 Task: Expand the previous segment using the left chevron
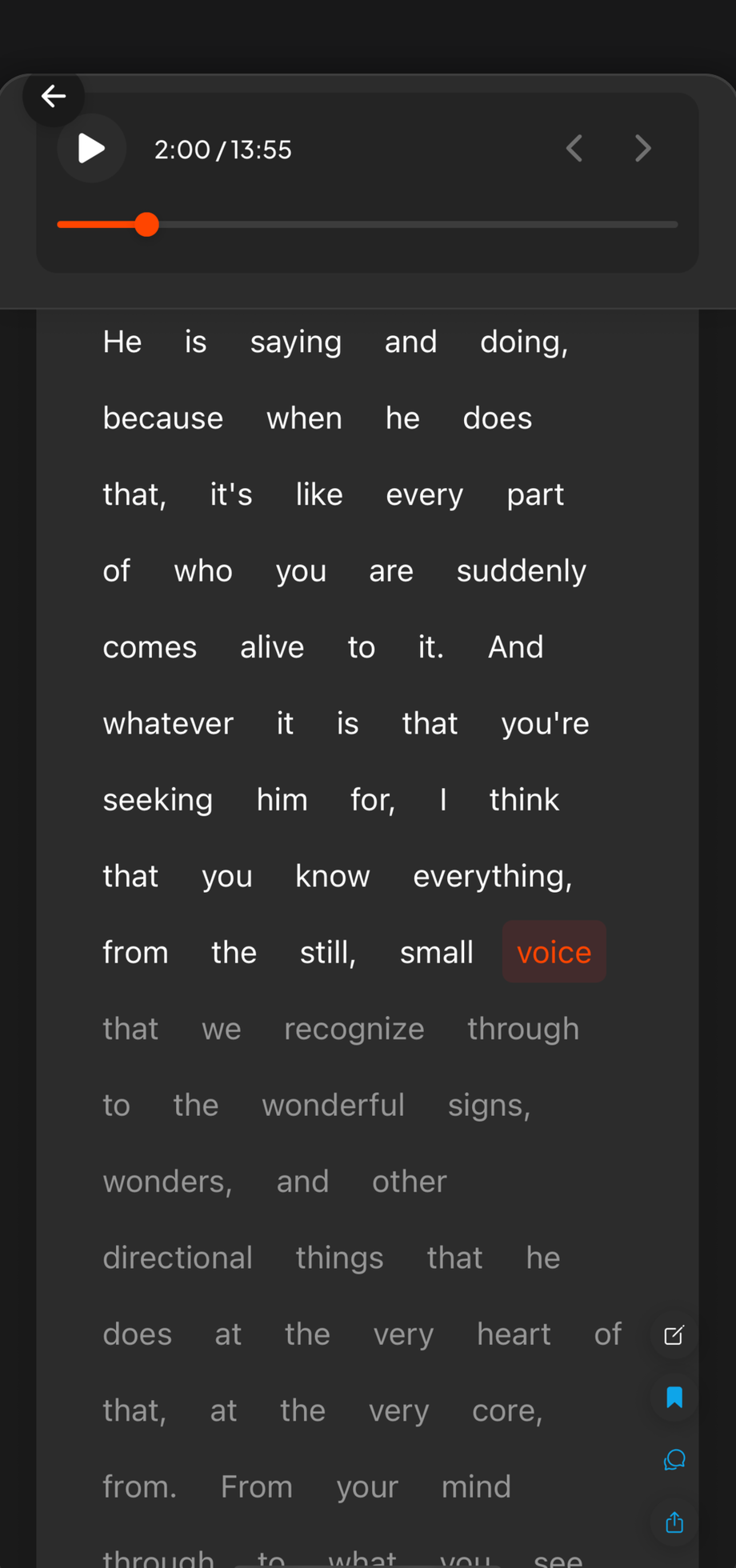[x=574, y=148]
